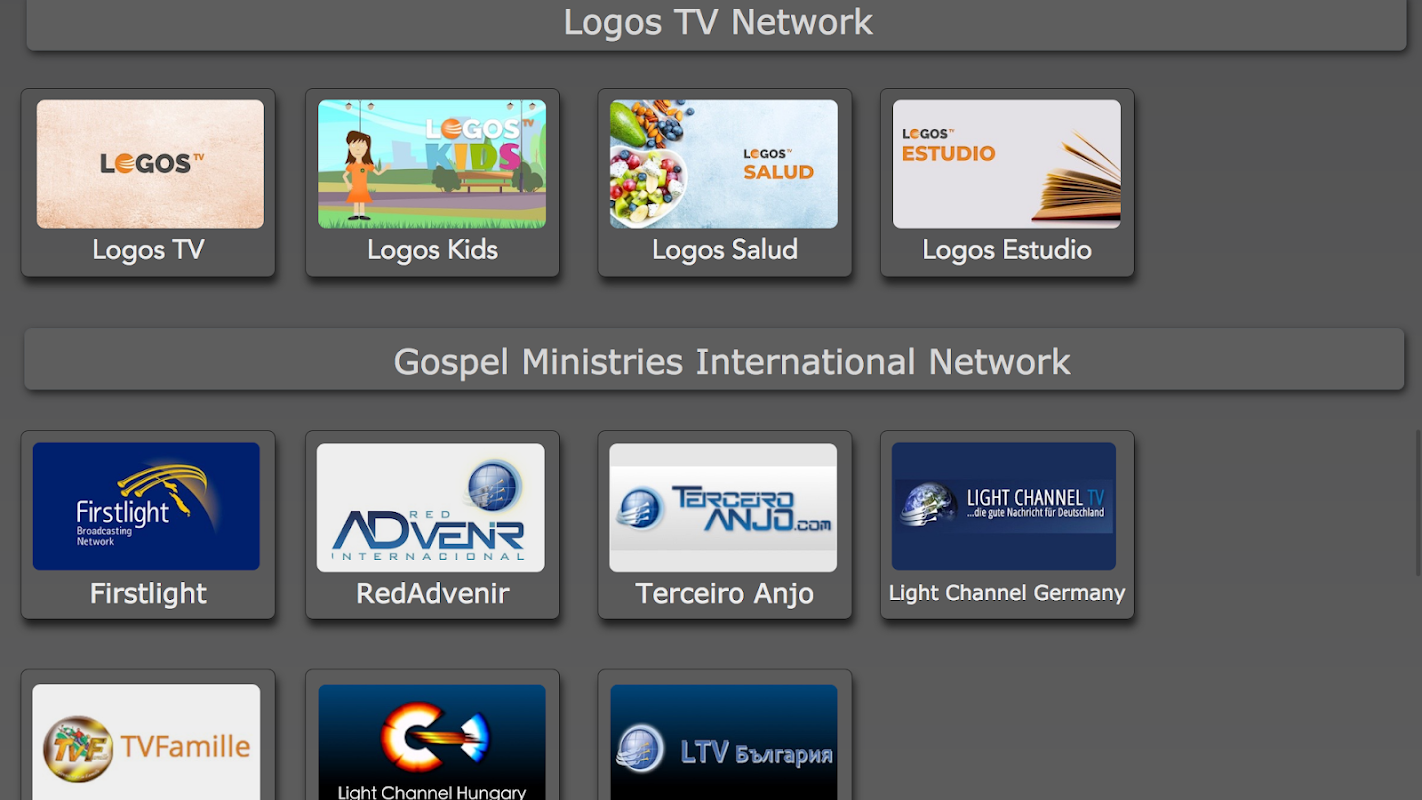Open the Light Channel Germany tile
The image size is (1422, 800).
click(1007, 525)
